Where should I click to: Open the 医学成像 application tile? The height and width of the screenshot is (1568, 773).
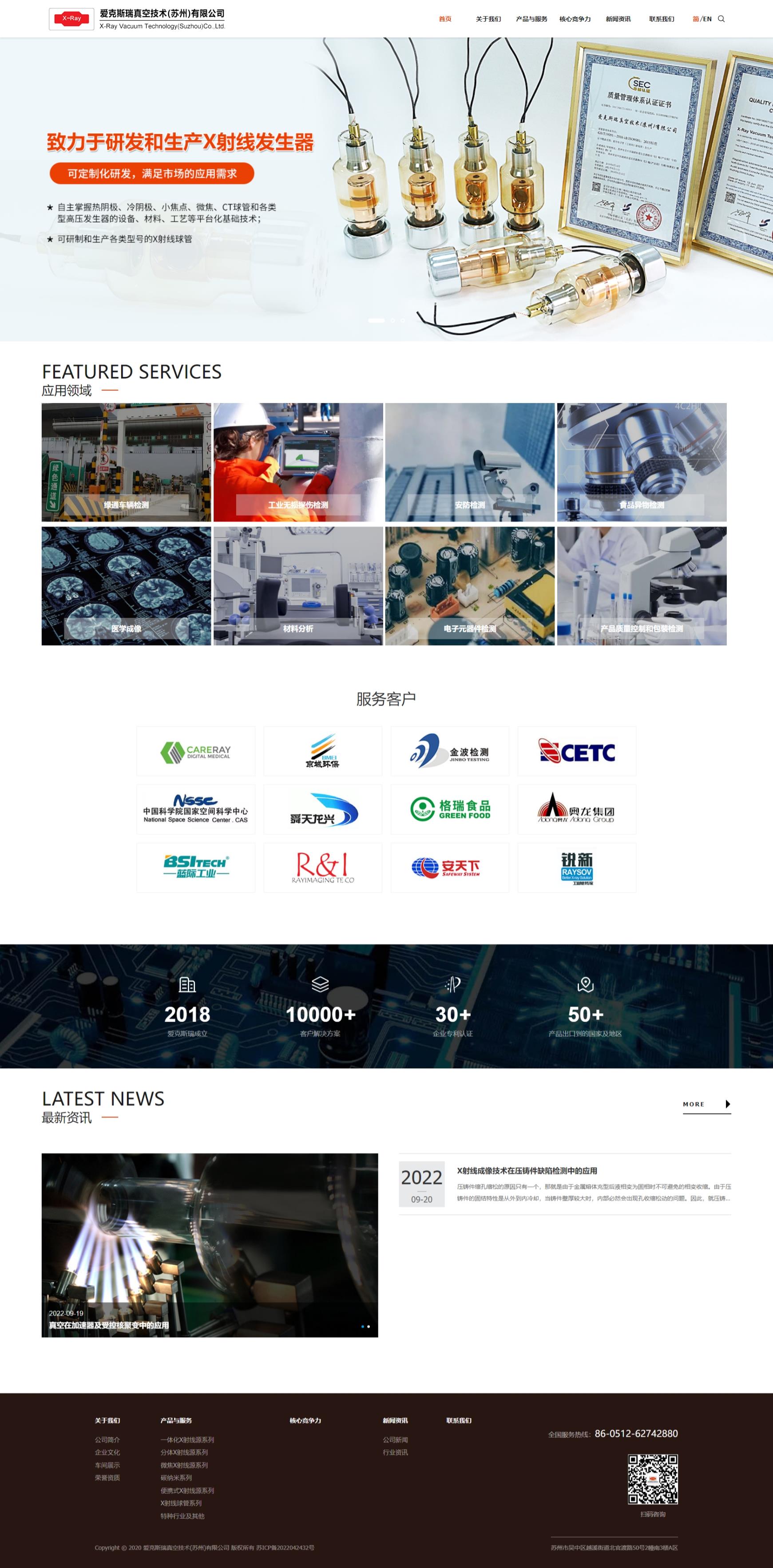tap(126, 585)
